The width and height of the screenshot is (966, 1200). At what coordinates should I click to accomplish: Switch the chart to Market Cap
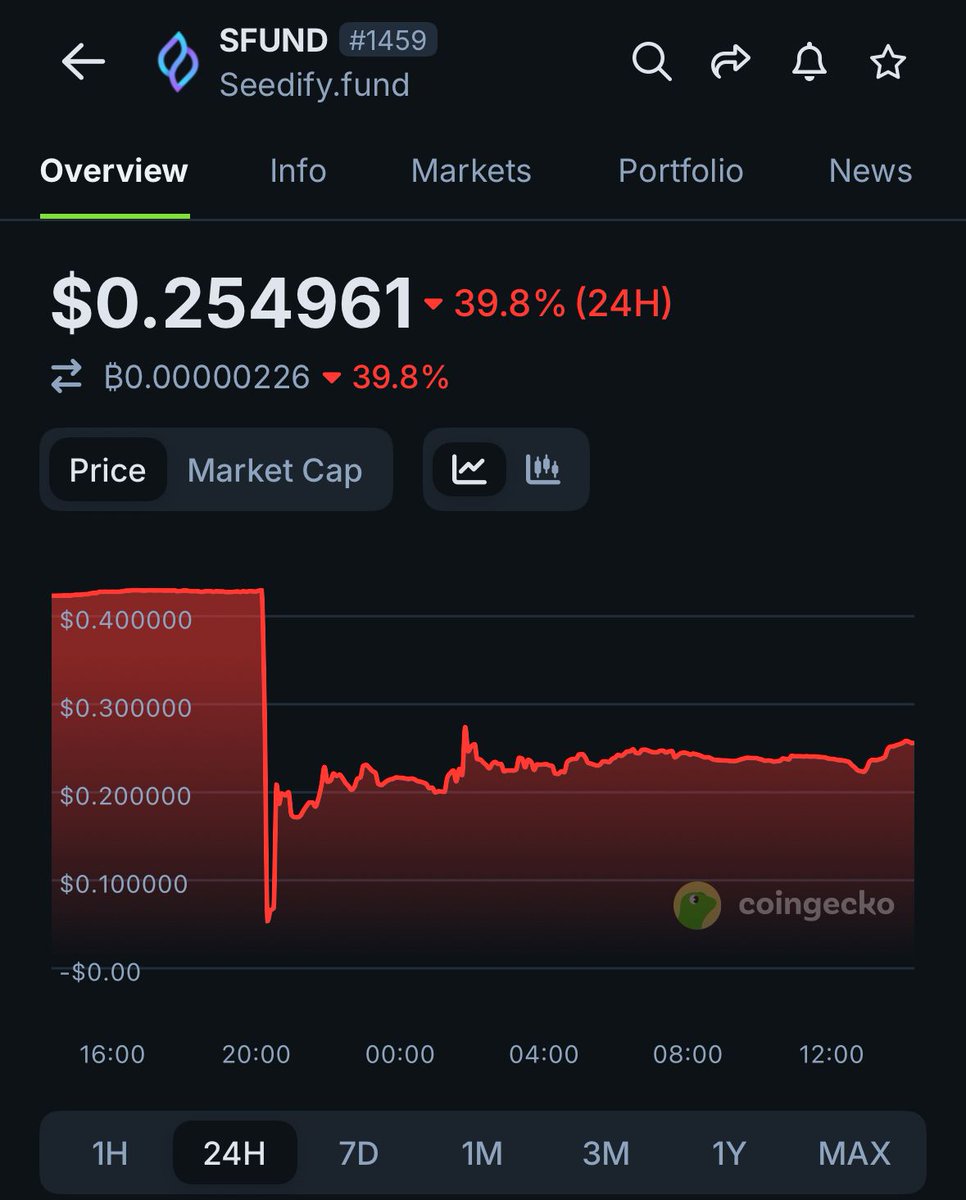(x=275, y=470)
